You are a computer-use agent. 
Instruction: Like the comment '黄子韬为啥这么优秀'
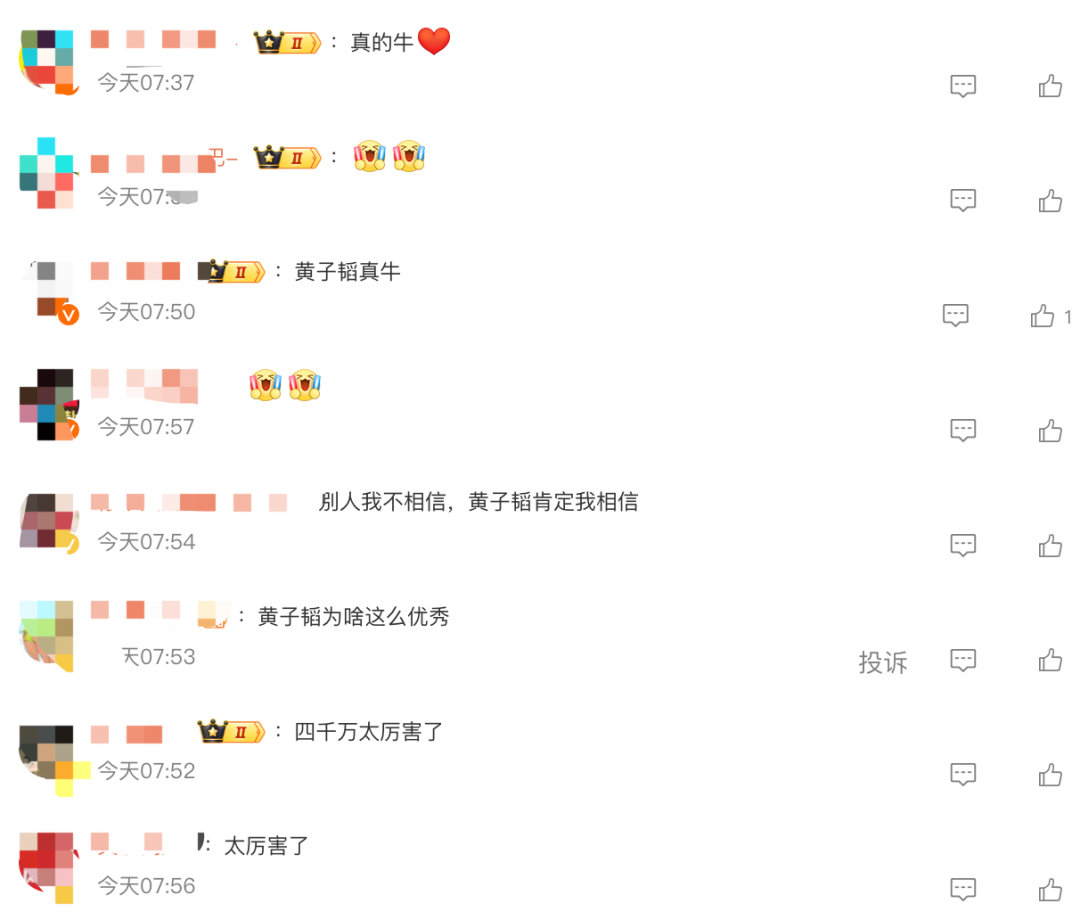pos(1049,660)
